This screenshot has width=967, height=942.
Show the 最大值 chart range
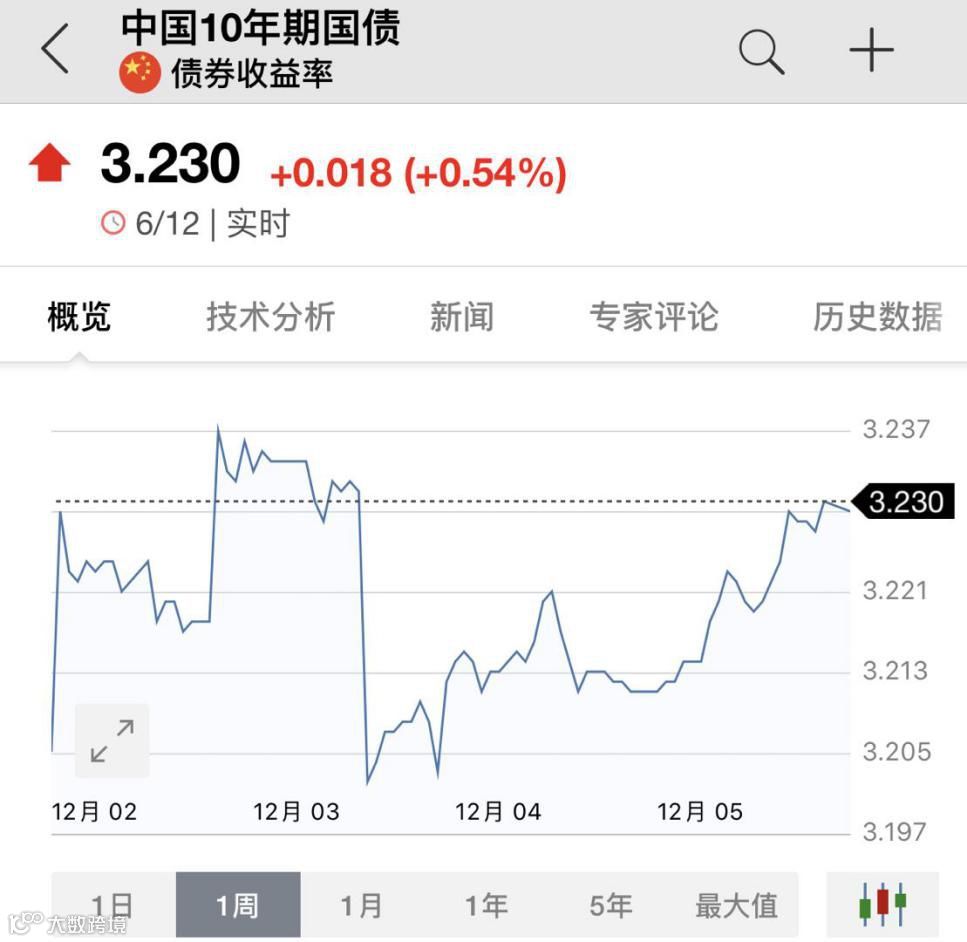pyautogui.click(x=736, y=905)
